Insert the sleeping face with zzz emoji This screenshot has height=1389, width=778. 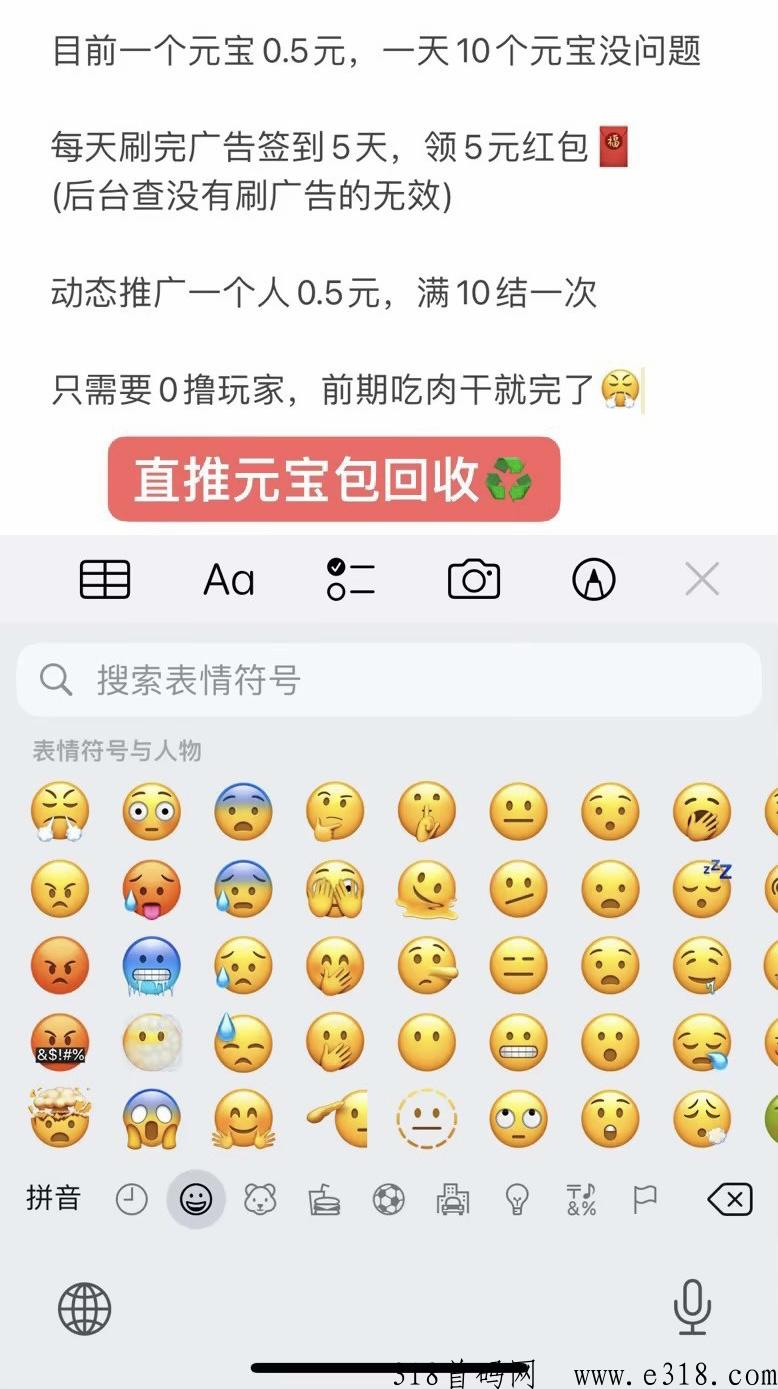pos(702,887)
